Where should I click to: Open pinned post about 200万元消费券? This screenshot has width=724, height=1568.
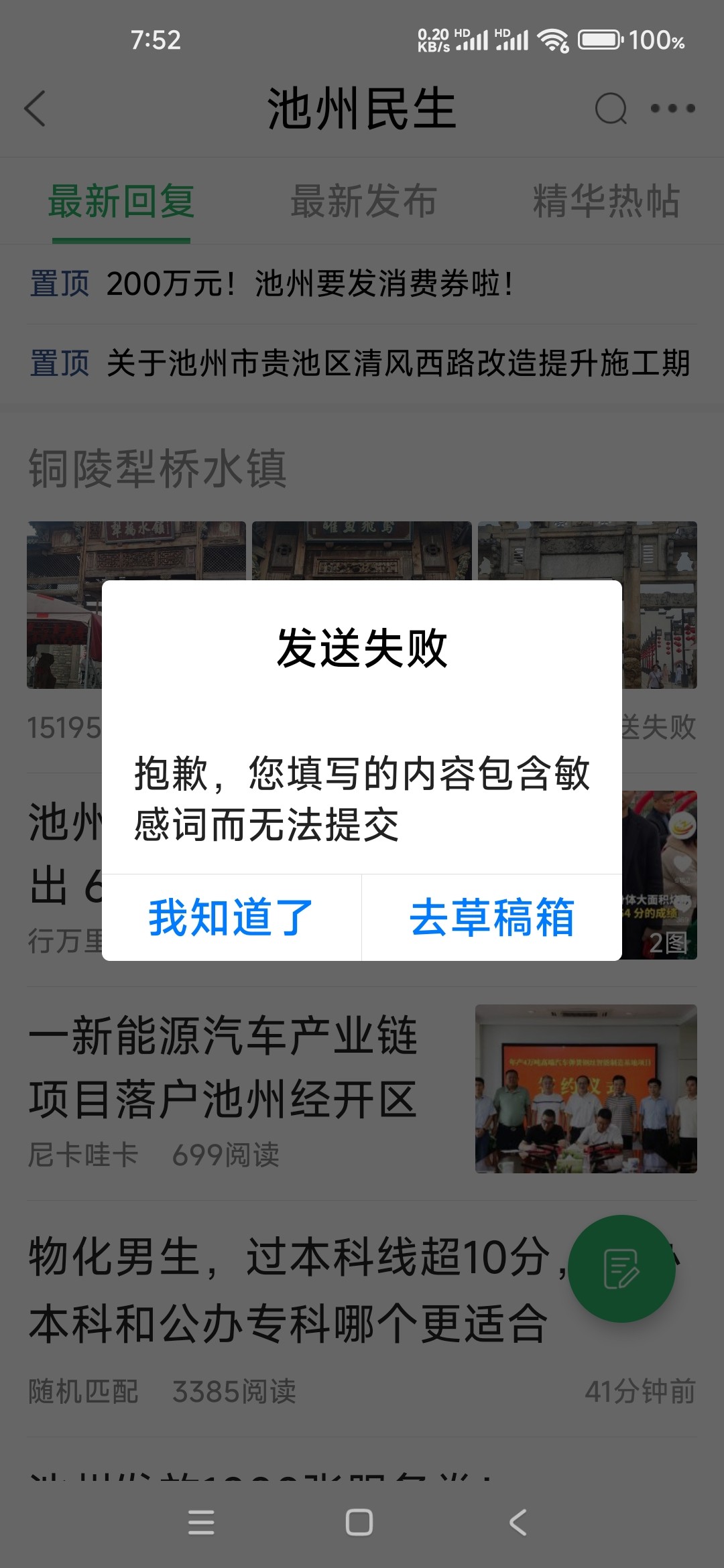click(x=310, y=283)
